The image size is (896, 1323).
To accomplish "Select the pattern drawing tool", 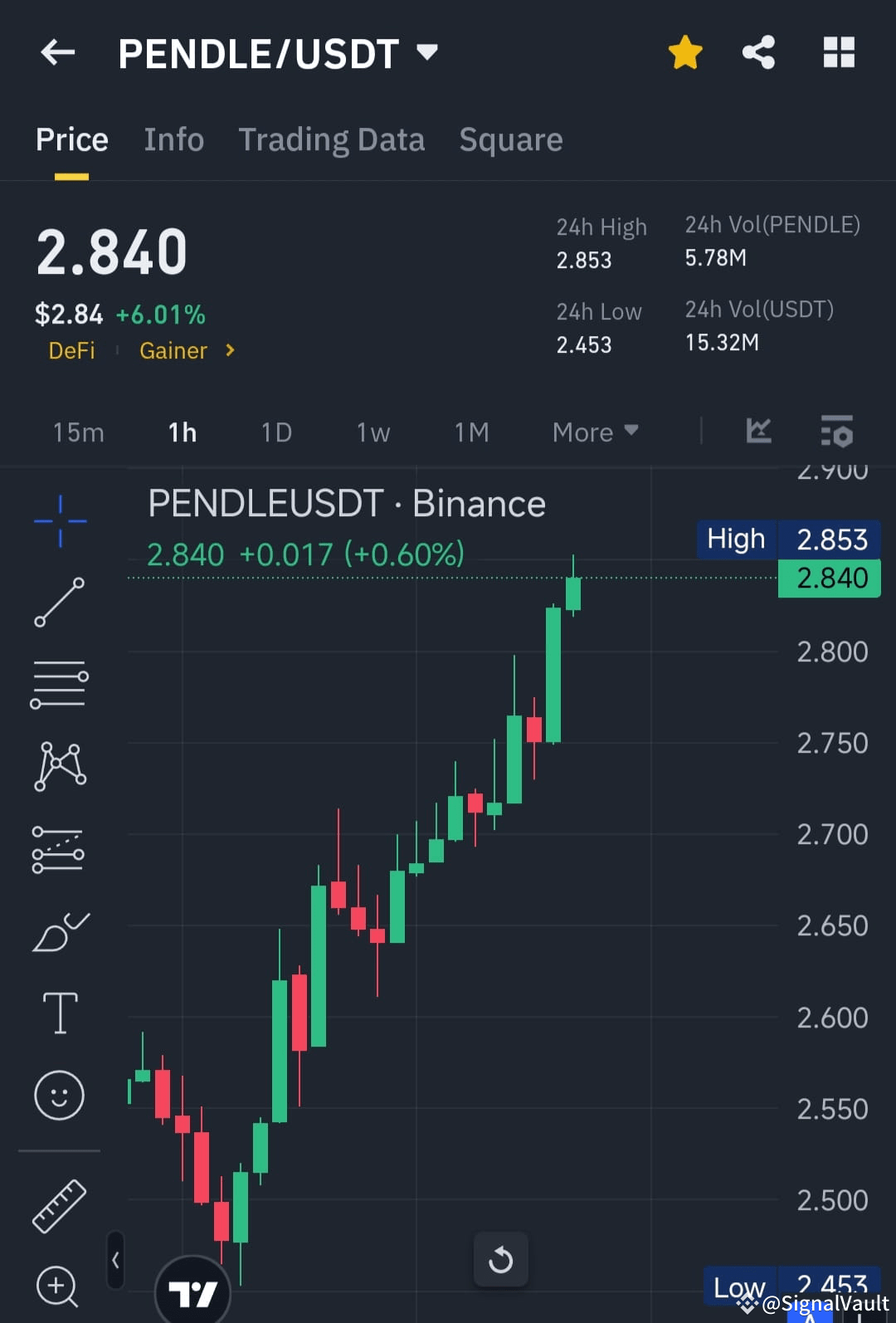I will click(59, 766).
